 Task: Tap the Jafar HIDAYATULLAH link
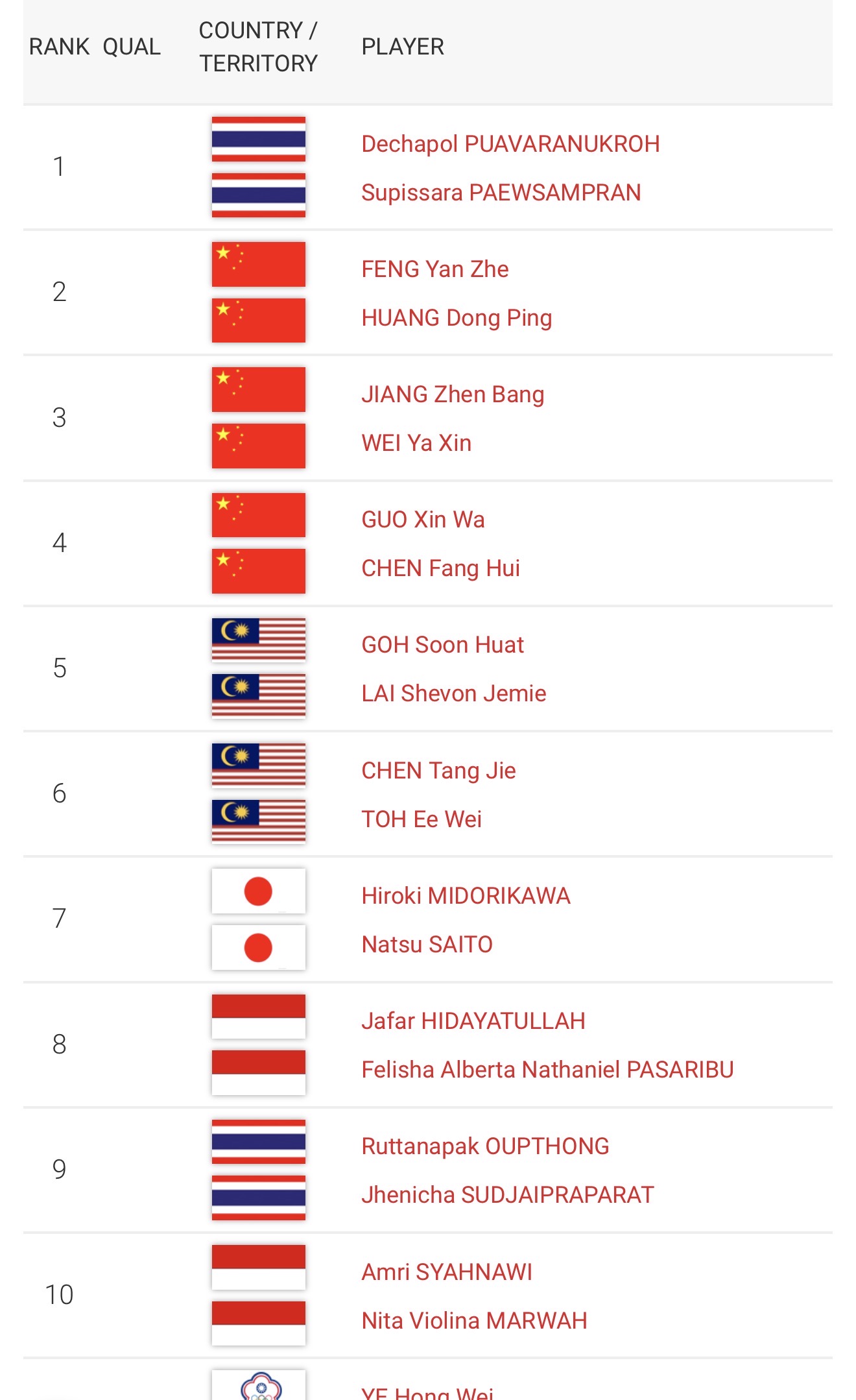point(473,1021)
